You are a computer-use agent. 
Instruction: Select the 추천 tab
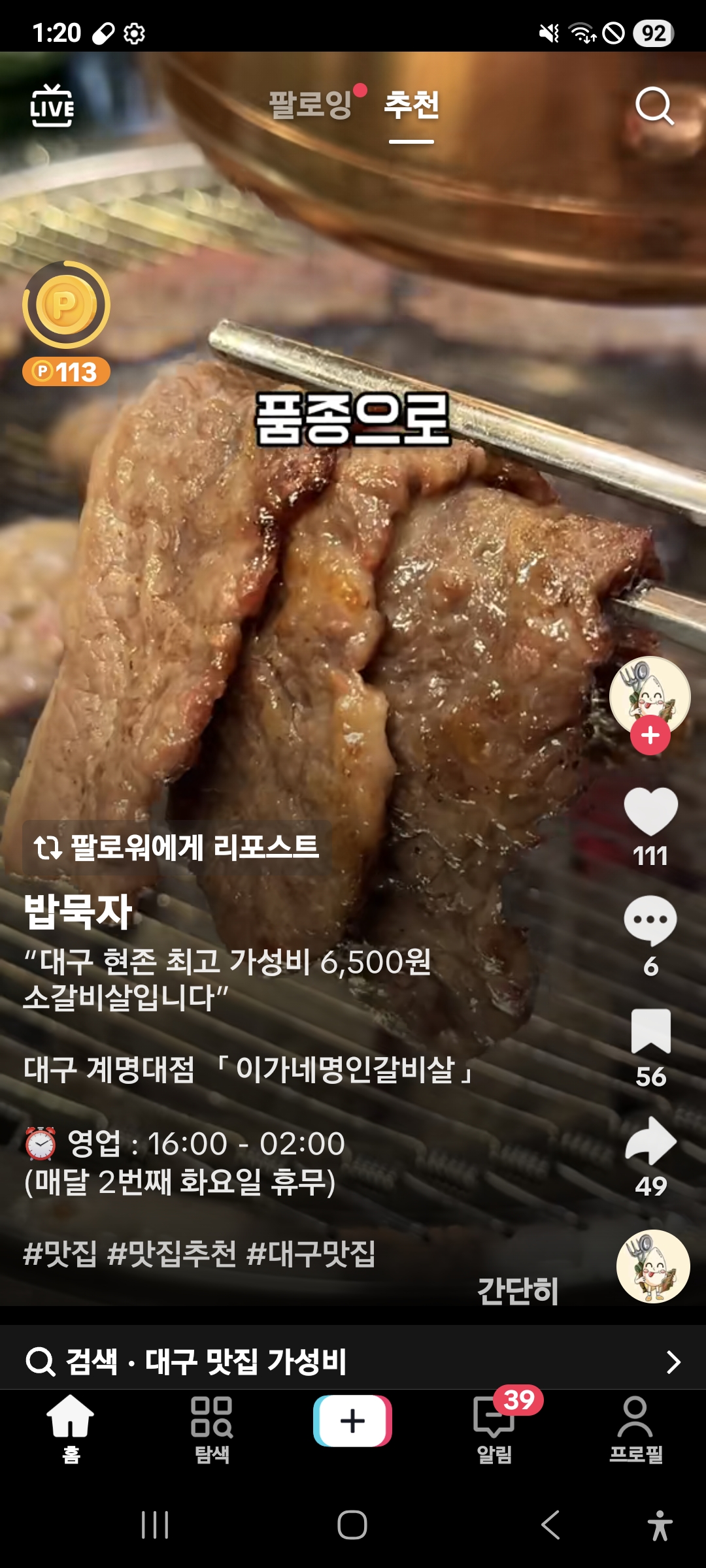[411, 106]
